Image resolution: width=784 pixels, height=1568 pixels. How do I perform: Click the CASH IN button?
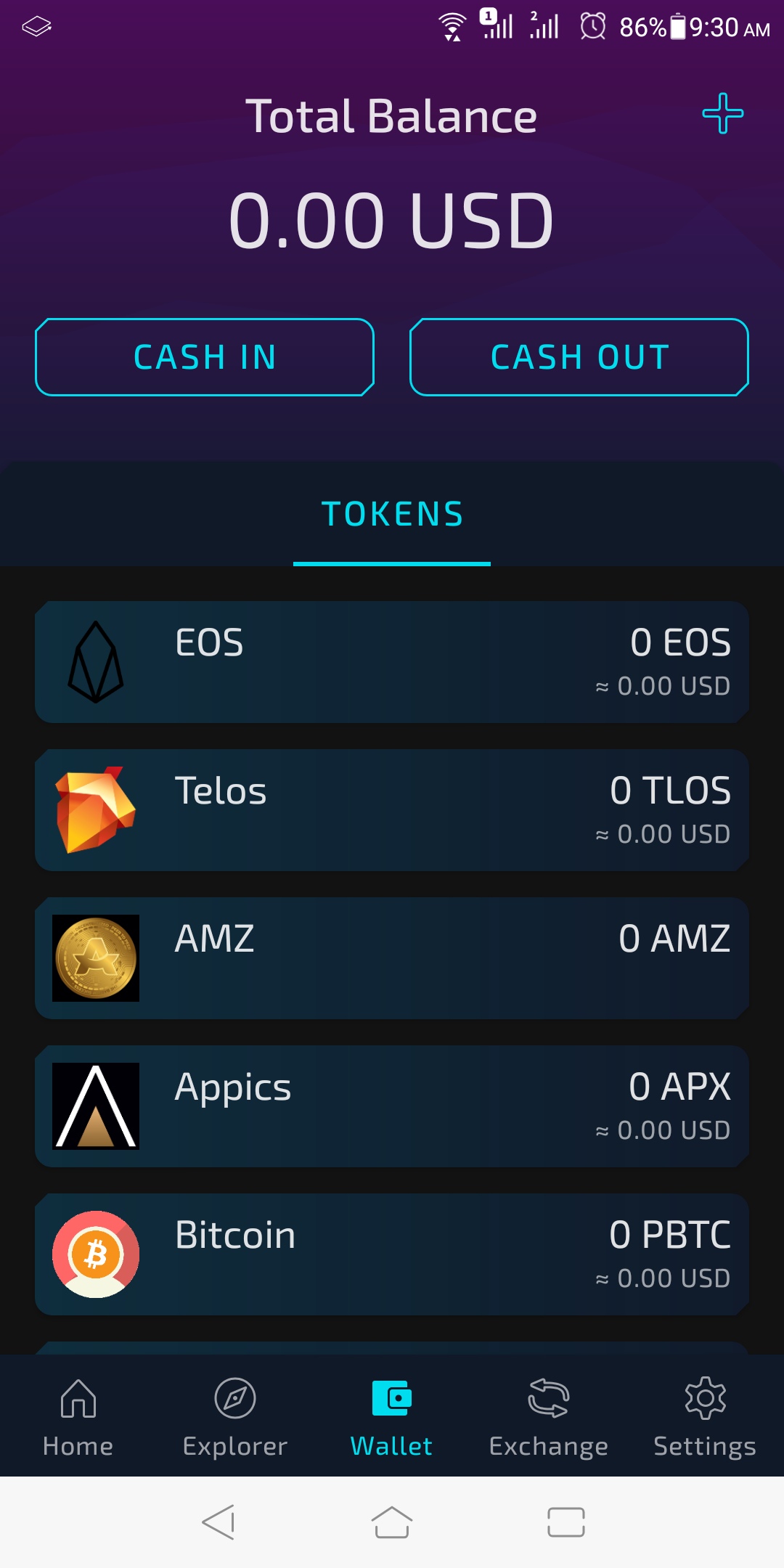205,356
